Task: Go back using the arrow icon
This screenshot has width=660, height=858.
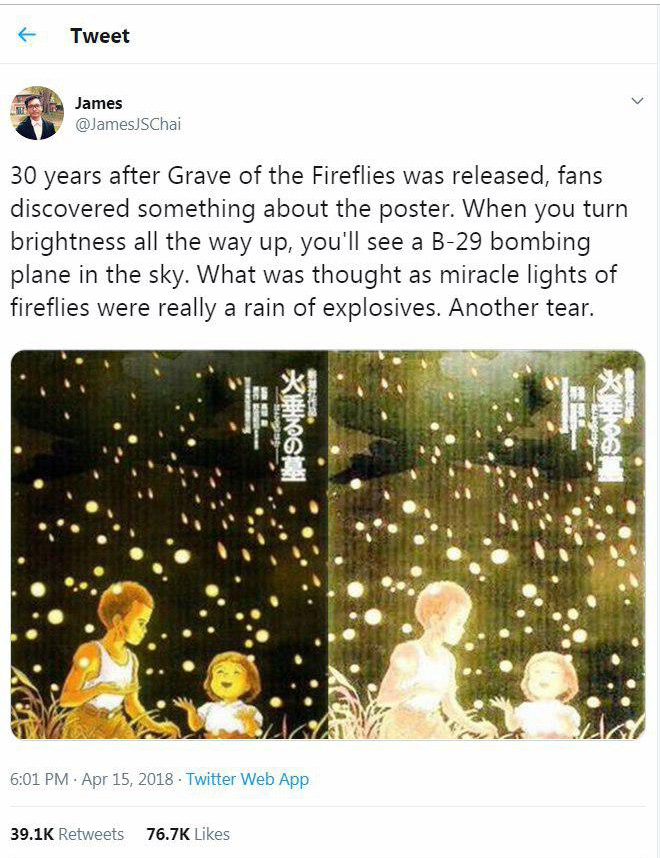Action: tap(27, 35)
